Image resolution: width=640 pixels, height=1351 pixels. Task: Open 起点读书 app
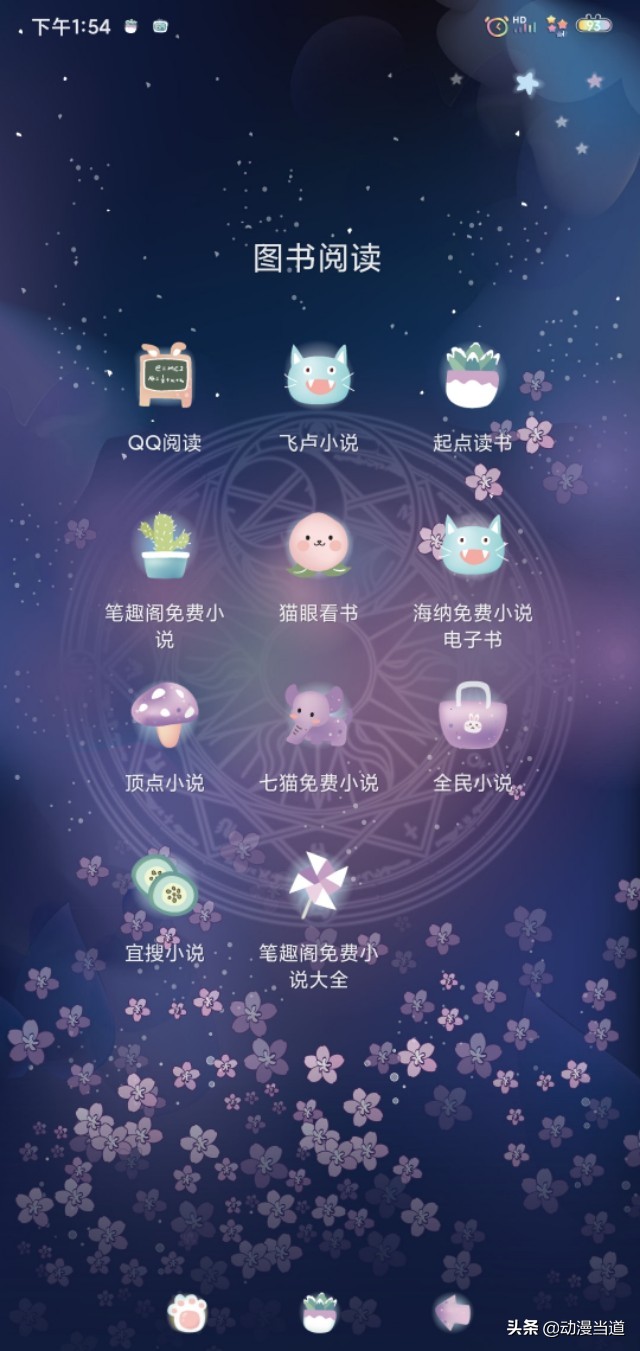[x=472, y=376]
